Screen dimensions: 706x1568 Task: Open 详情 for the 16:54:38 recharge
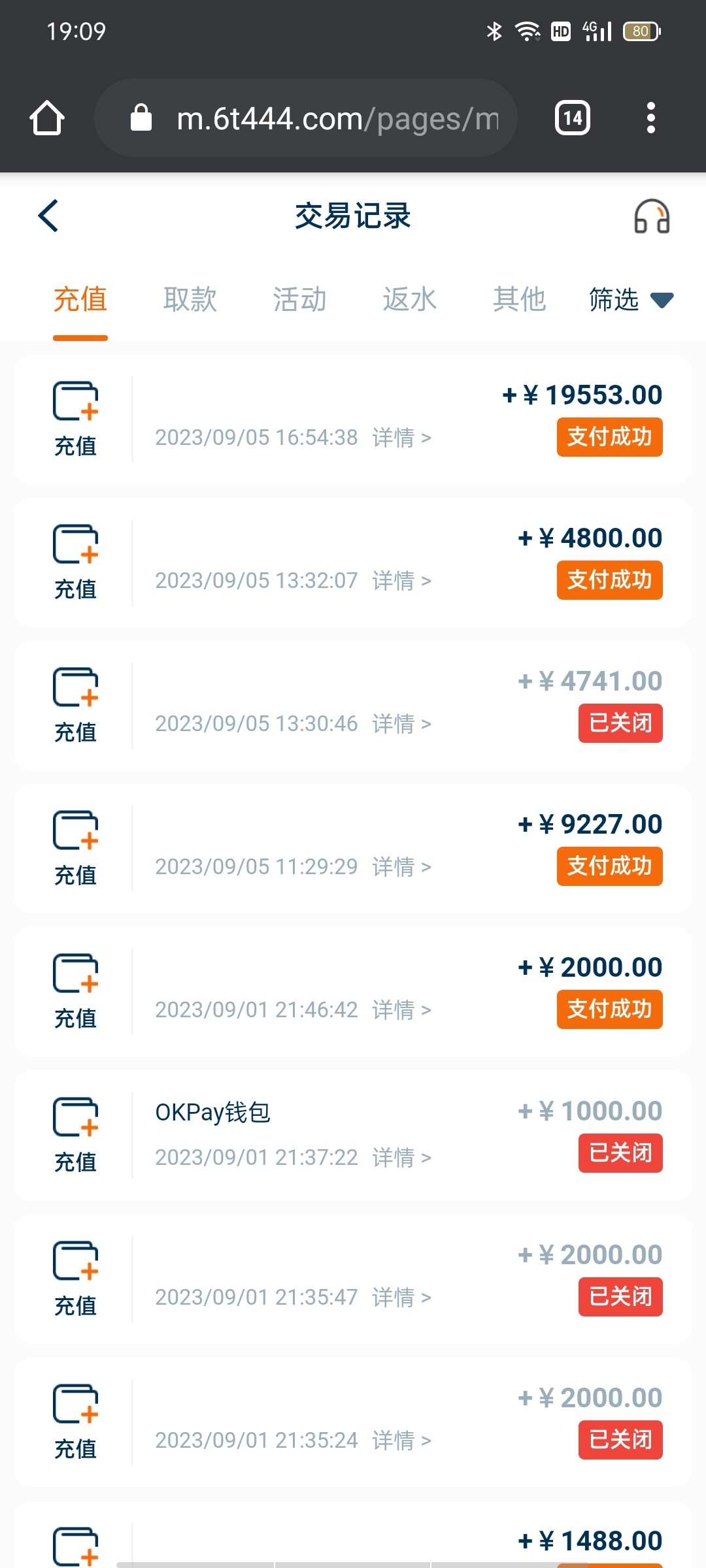click(401, 438)
